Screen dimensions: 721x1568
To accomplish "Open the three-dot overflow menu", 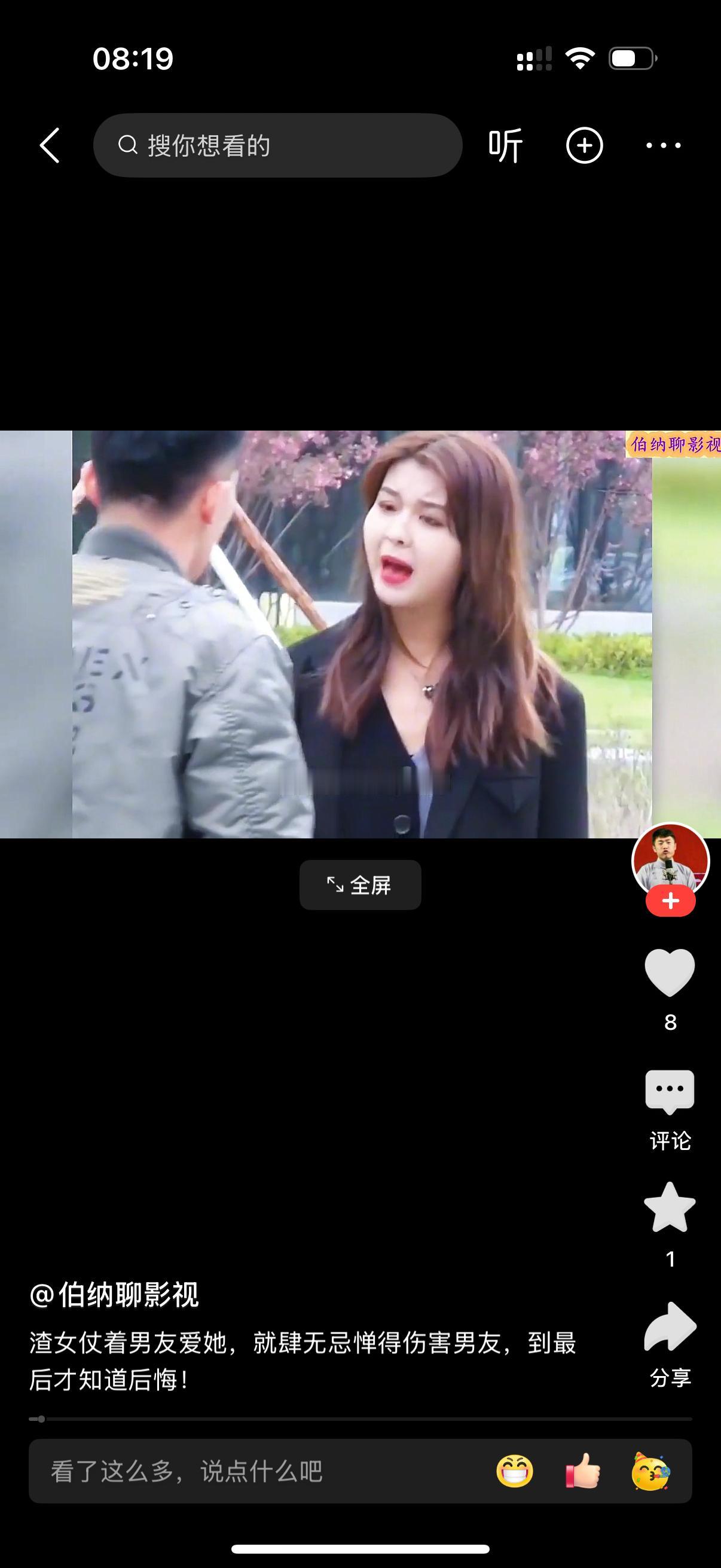I will point(663,145).
